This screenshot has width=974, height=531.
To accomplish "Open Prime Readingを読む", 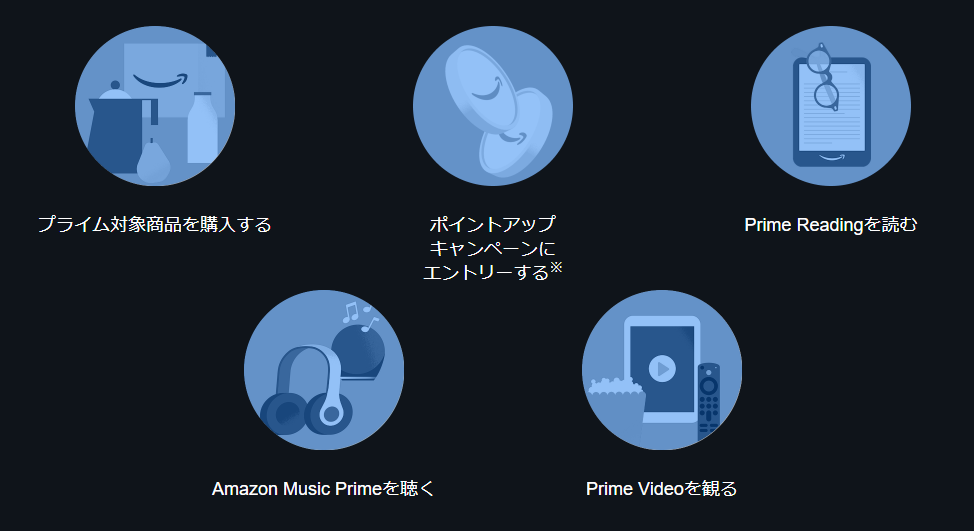I will [830, 107].
